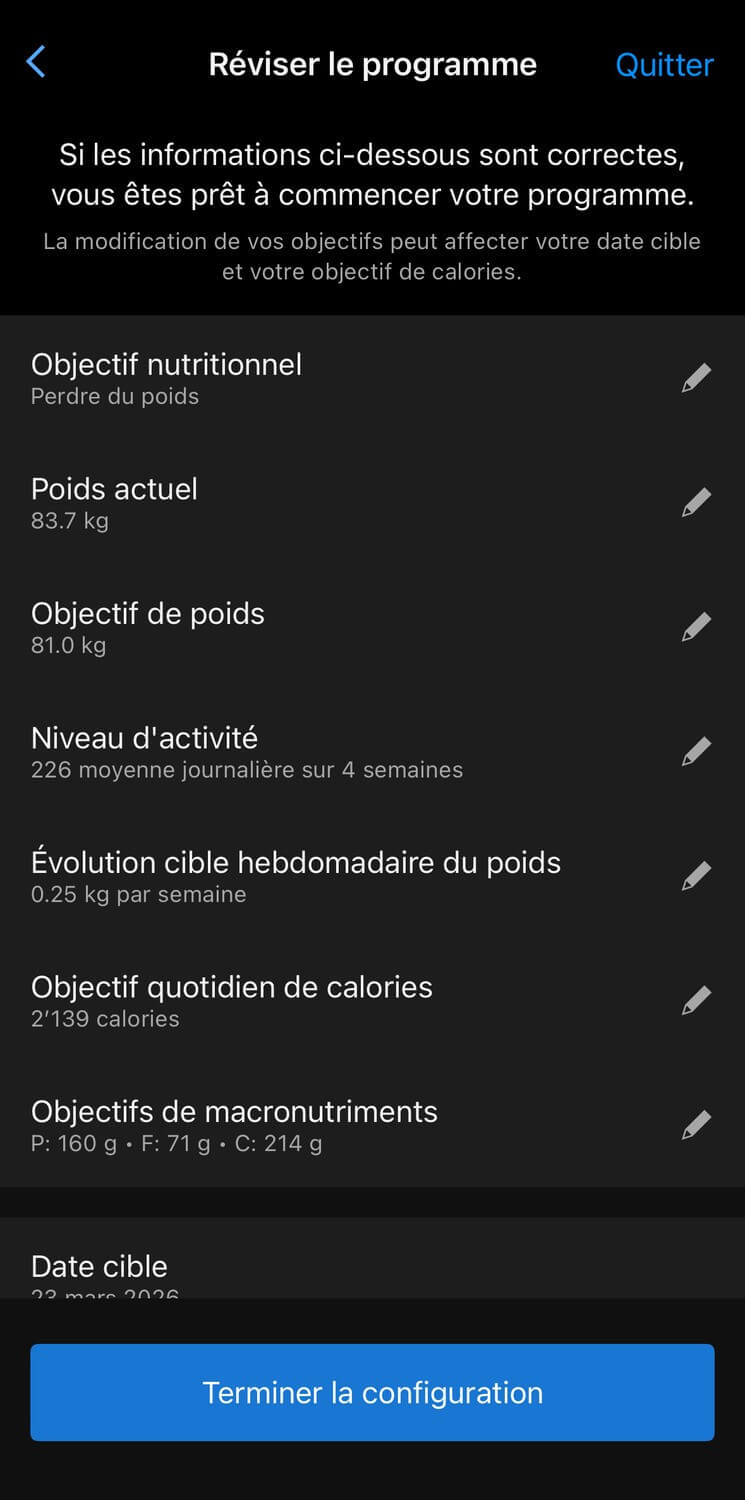
Task: Tap Terminer la configuration button
Action: point(372,1392)
